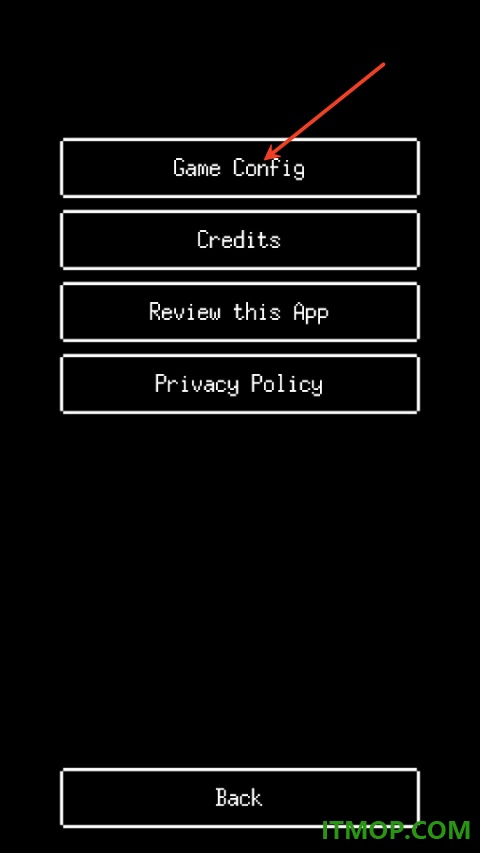Image resolution: width=480 pixels, height=853 pixels.
Task: Go back with the Back button
Action: (239, 798)
